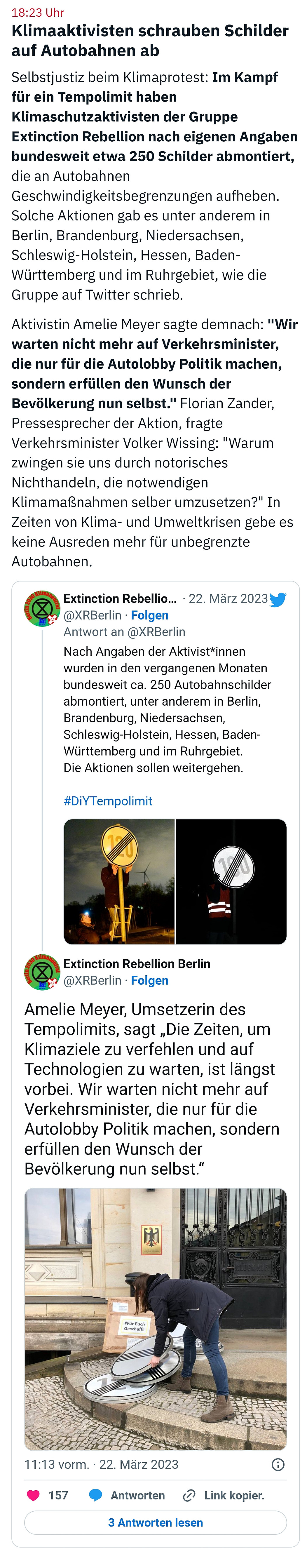Open tweet timestamp 11:13 vorm. 22. März 2023
The width and height of the screenshot is (307, 1568).
102,1465
